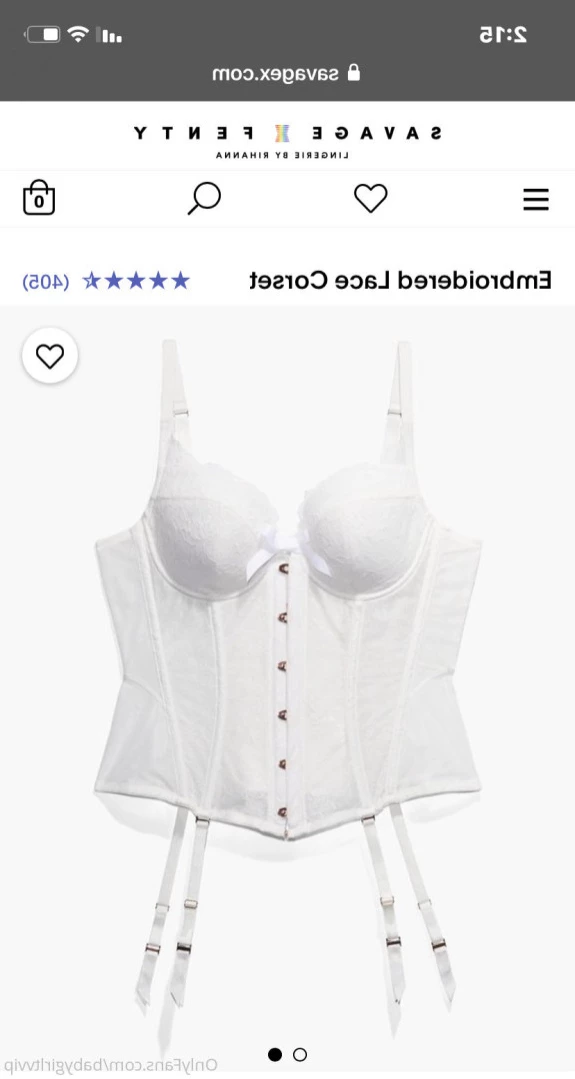
Task: Open the 405 reviews link
Action: click(46, 281)
